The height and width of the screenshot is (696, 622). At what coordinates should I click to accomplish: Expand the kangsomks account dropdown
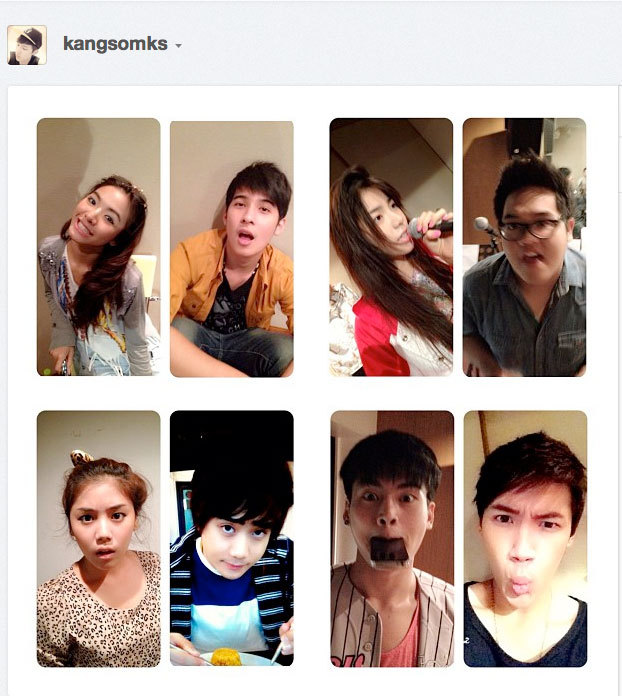[178, 46]
